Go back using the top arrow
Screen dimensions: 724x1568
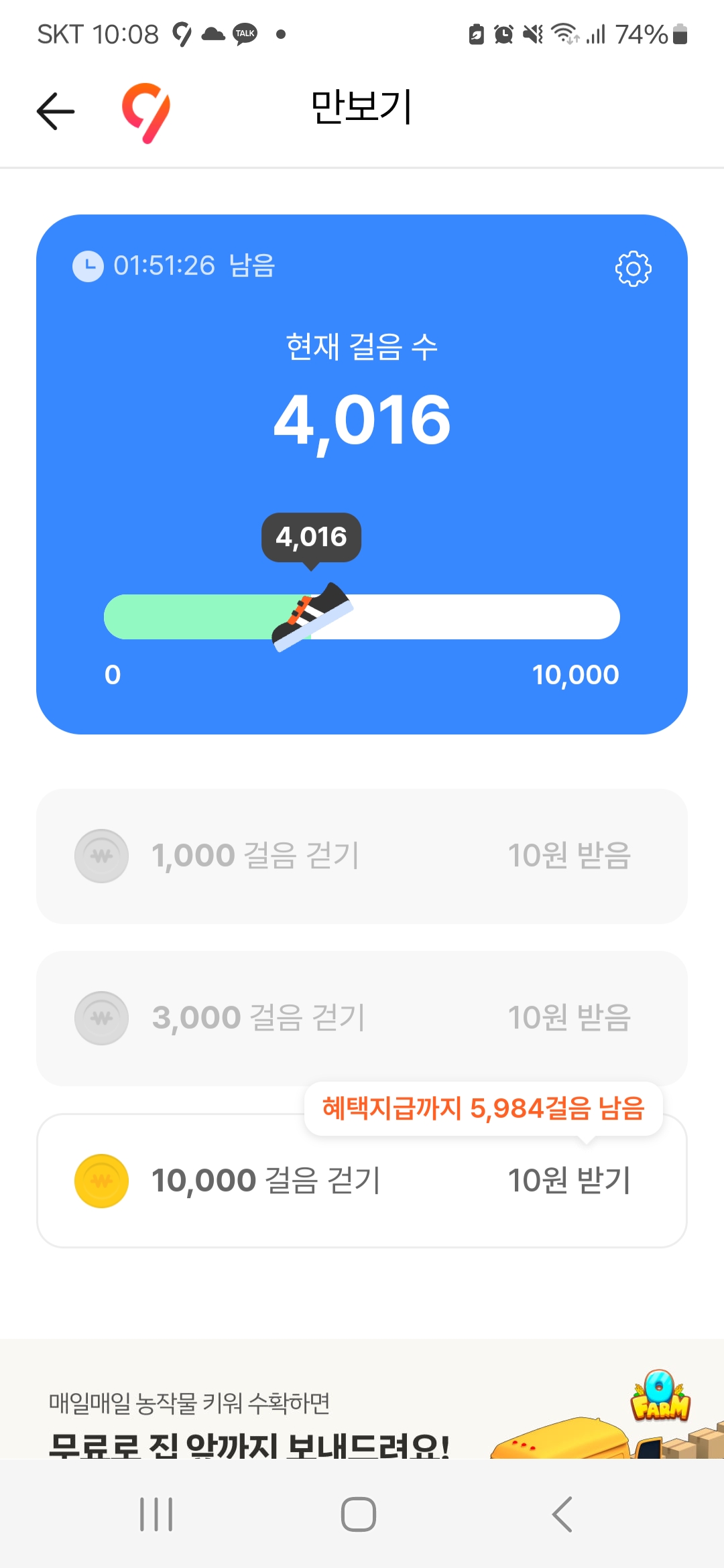[x=56, y=111]
